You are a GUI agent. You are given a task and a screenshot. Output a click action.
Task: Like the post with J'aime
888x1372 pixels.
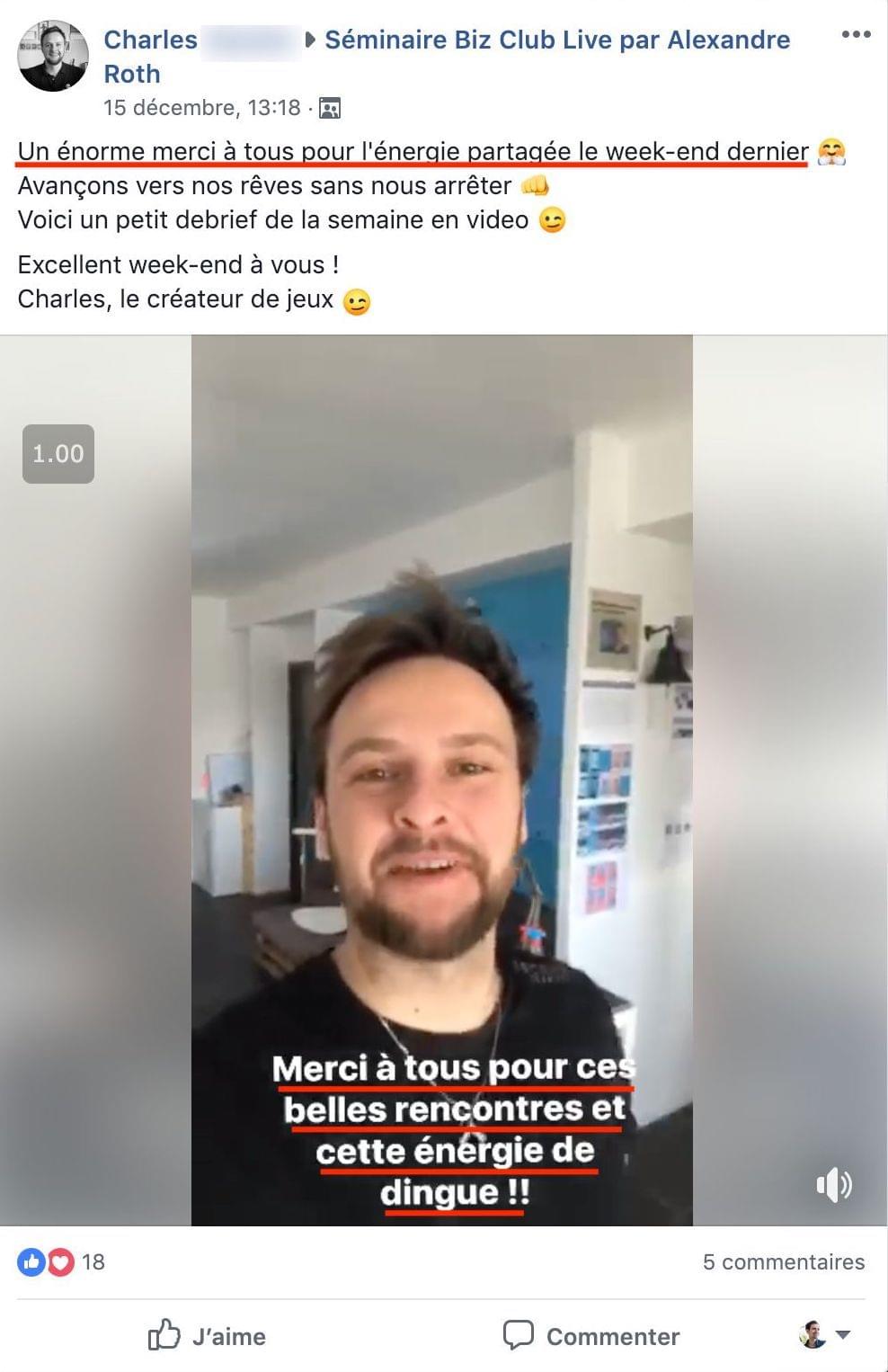(x=208, y=1336)
